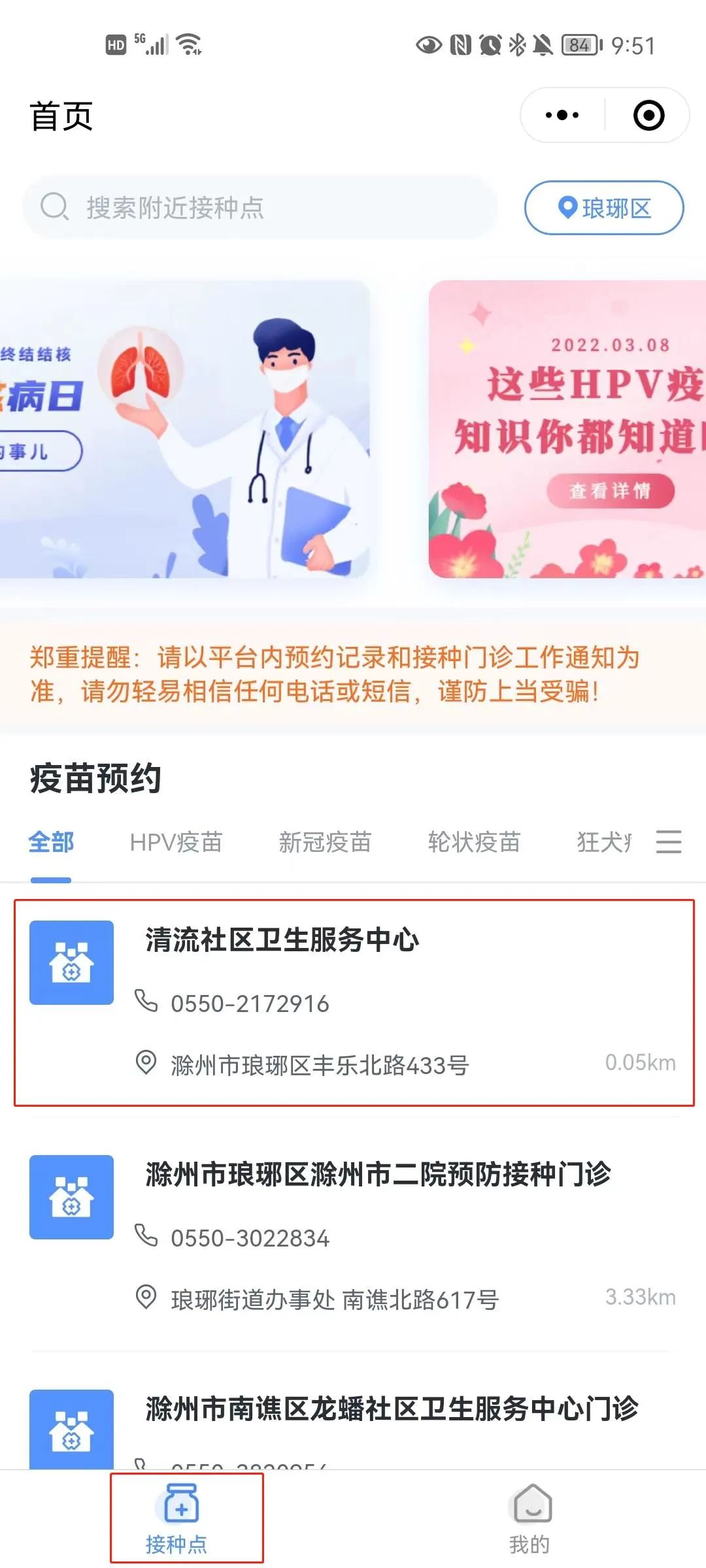This screenshot has width=706, height=1568.
Task: Select the 全部 vaccine tab
Action: (x=51, y=842)
